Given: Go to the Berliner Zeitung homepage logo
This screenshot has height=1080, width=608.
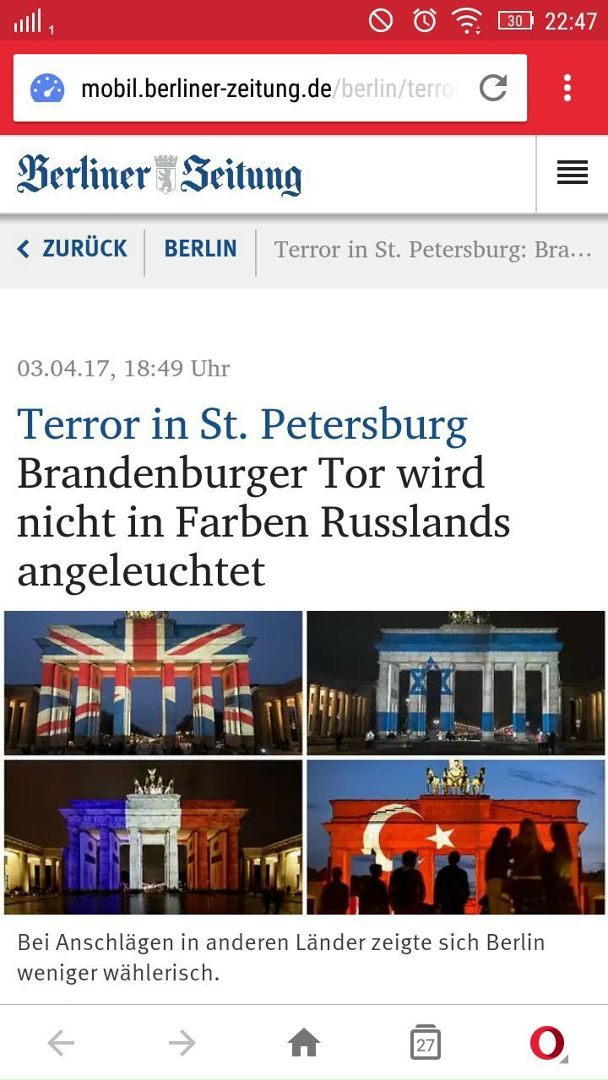Looking at the screenshot, I should 159,175.
